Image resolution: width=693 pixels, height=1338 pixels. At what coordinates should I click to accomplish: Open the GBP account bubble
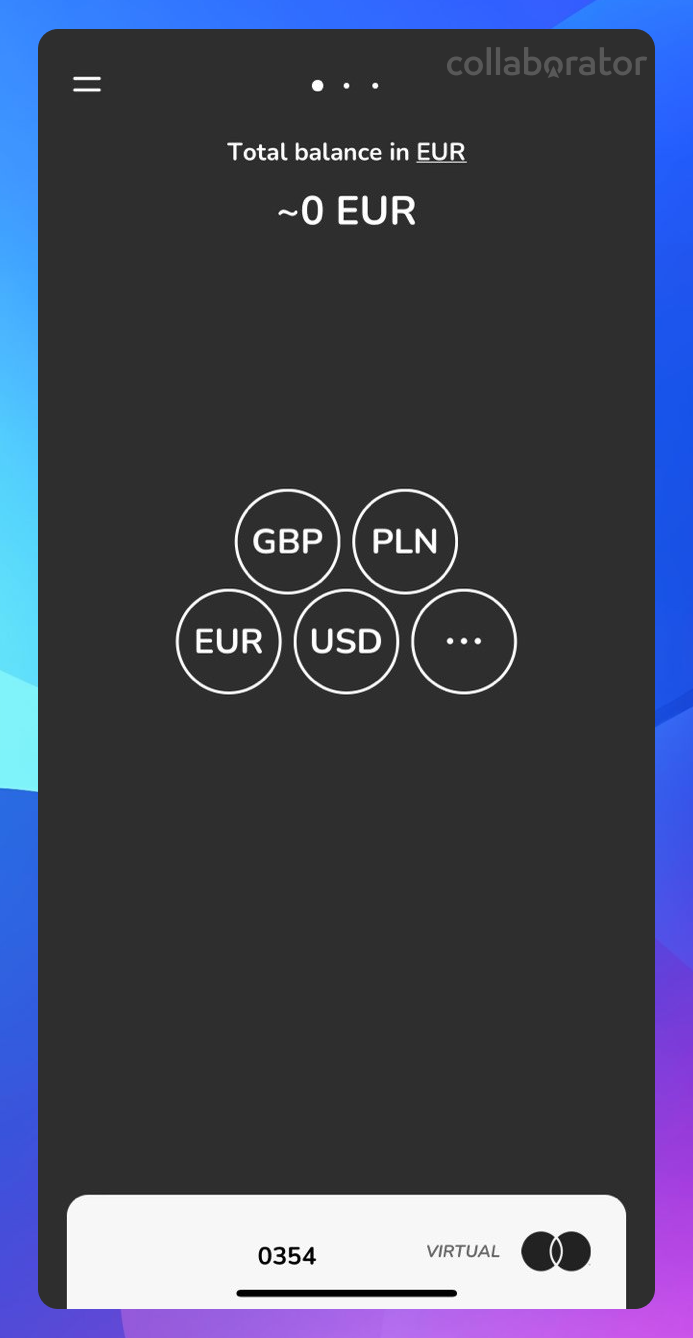[287, 541]
